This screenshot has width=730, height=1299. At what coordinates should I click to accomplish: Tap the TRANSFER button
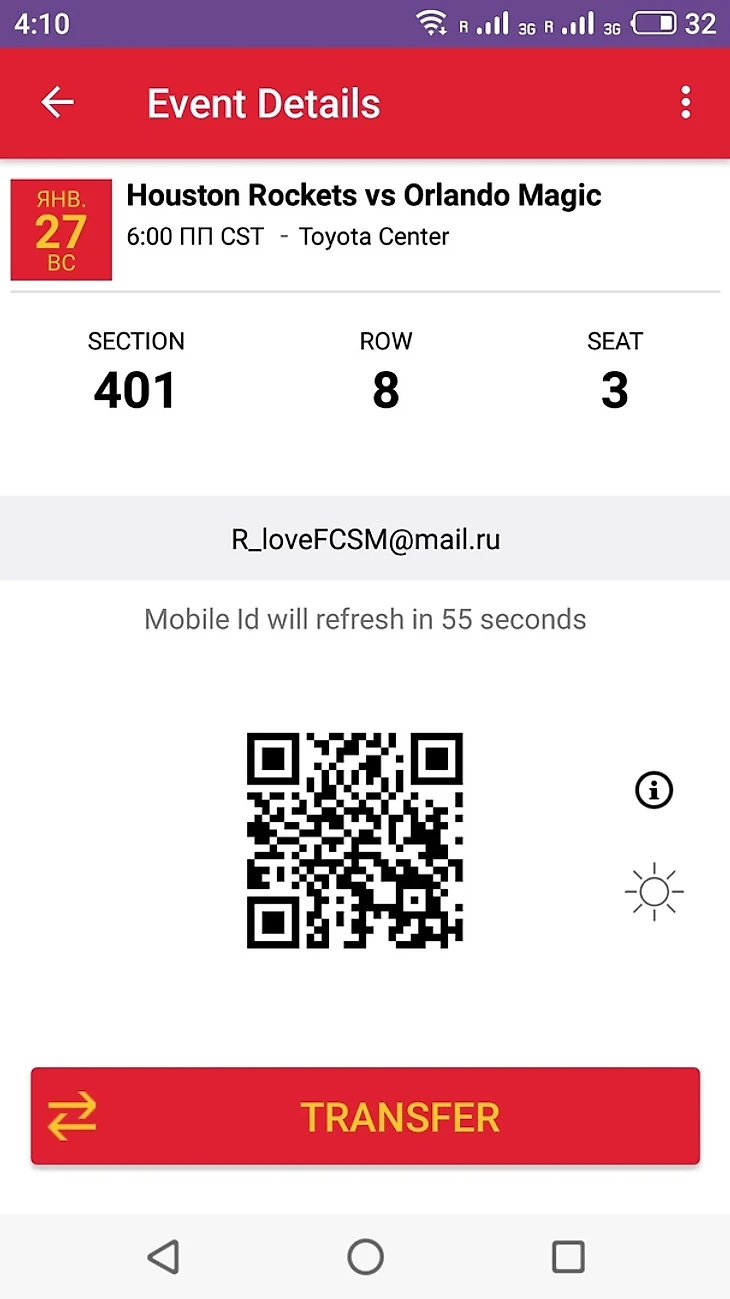(365, 1116)
